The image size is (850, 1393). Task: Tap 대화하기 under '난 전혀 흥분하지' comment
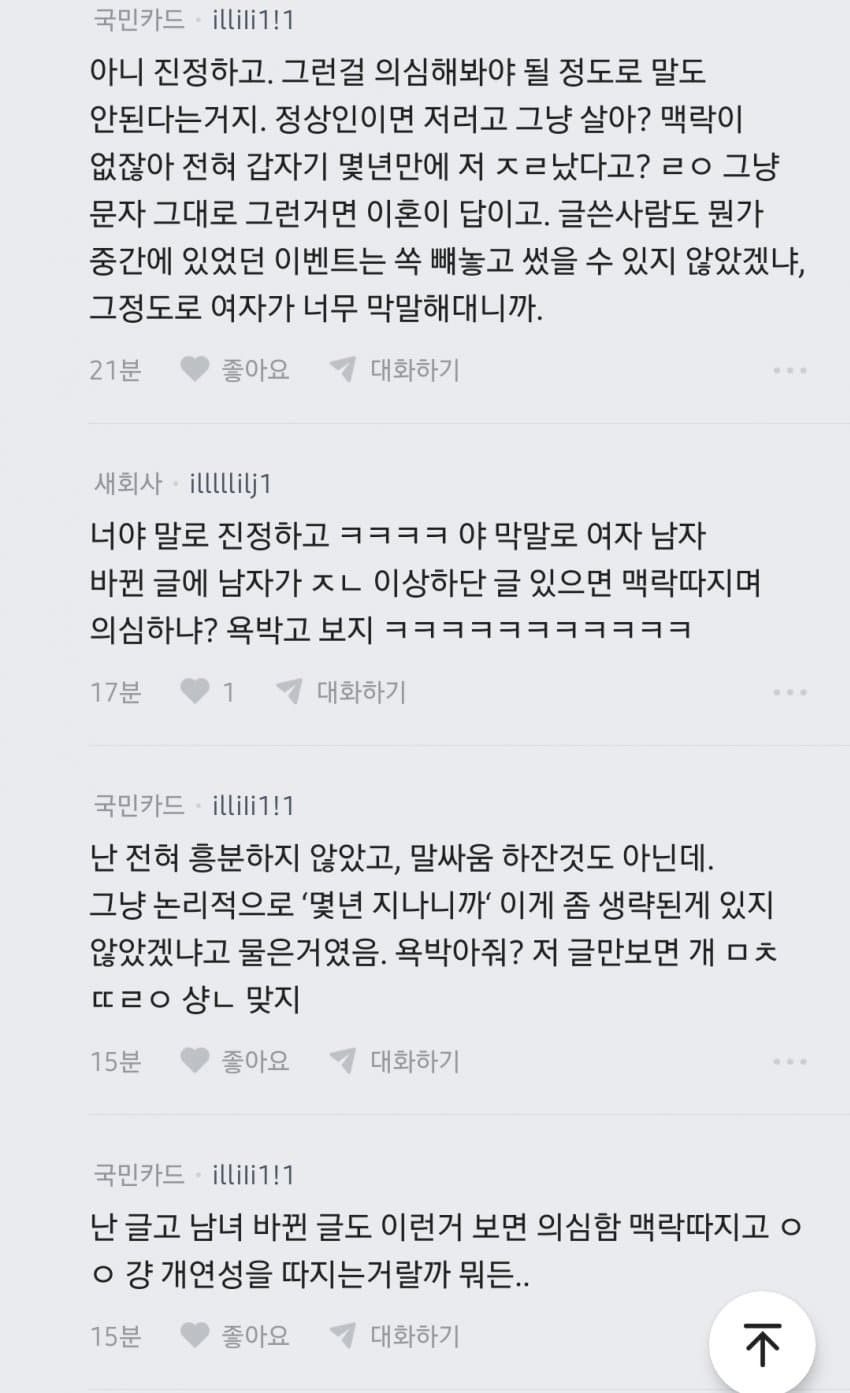pos(395,1060)
